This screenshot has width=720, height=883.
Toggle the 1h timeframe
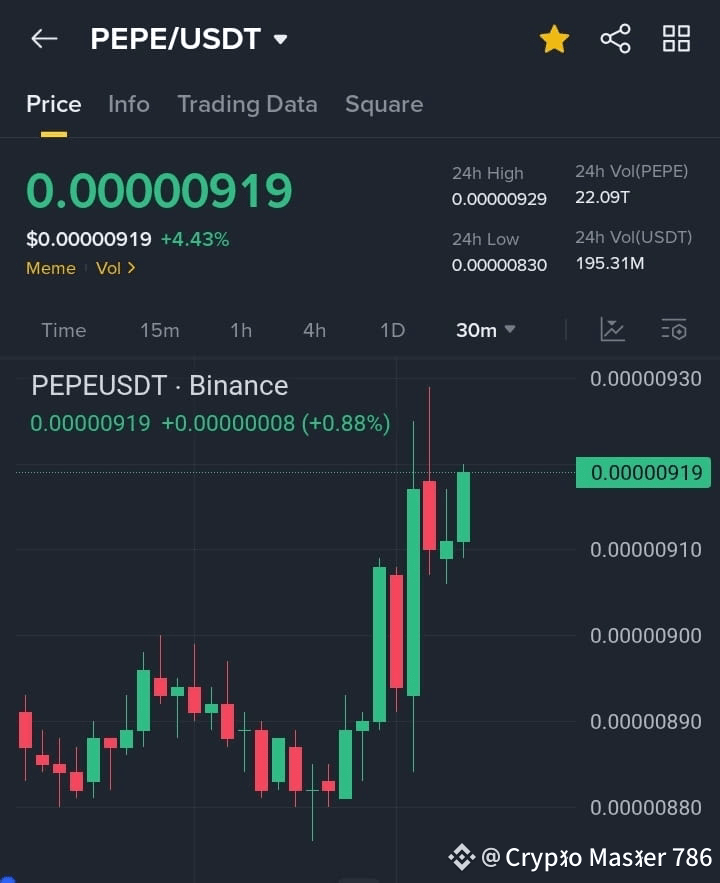coord(240,330)
